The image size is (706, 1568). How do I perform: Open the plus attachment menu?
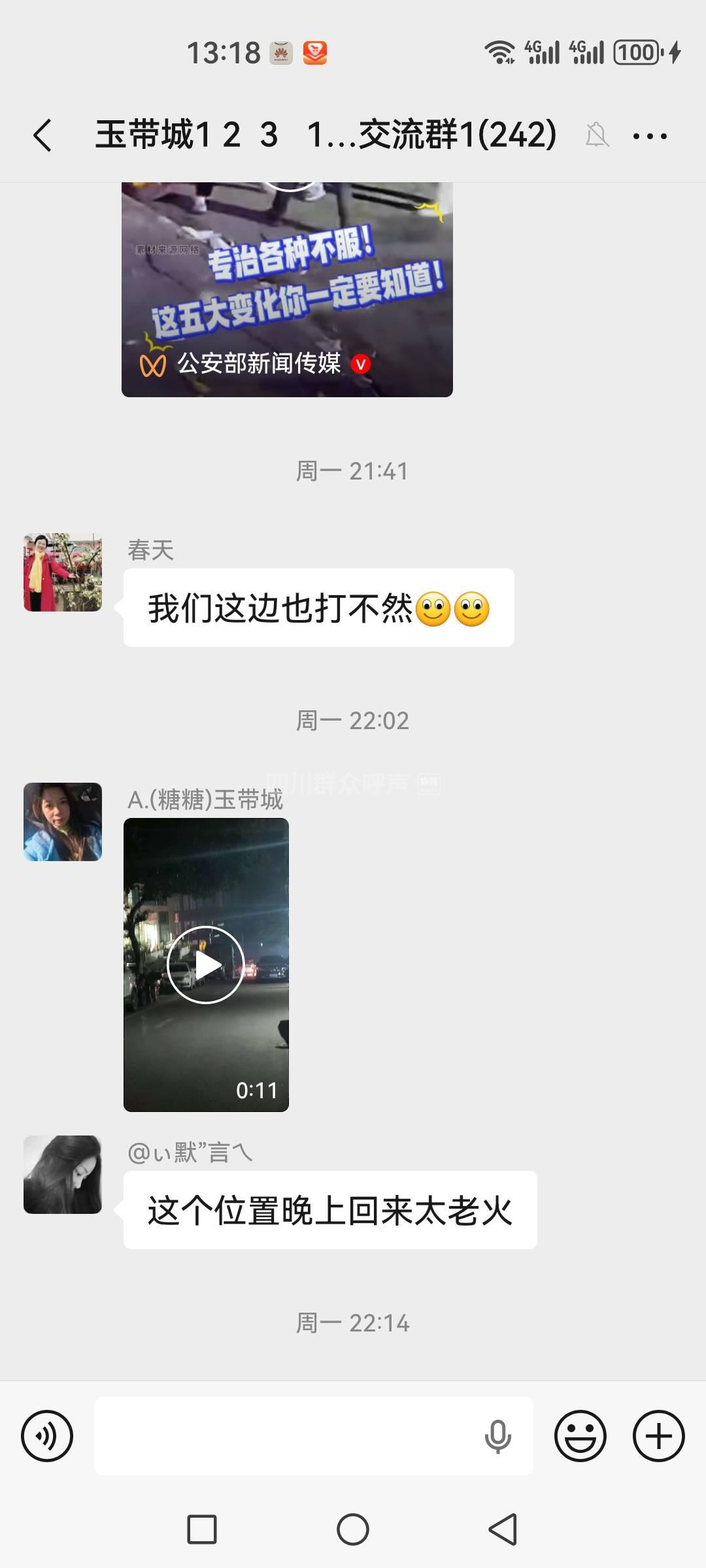pos(658,1436)
